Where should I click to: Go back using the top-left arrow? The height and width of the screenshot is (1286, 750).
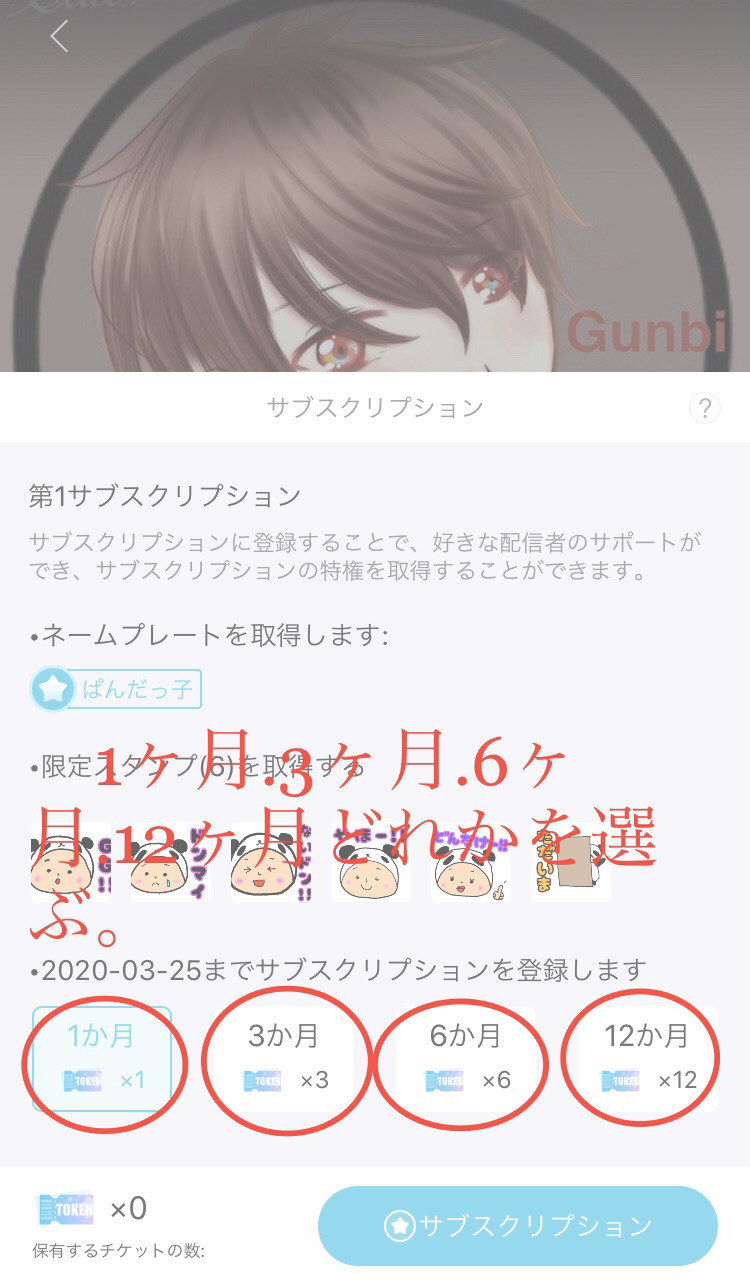59,37
